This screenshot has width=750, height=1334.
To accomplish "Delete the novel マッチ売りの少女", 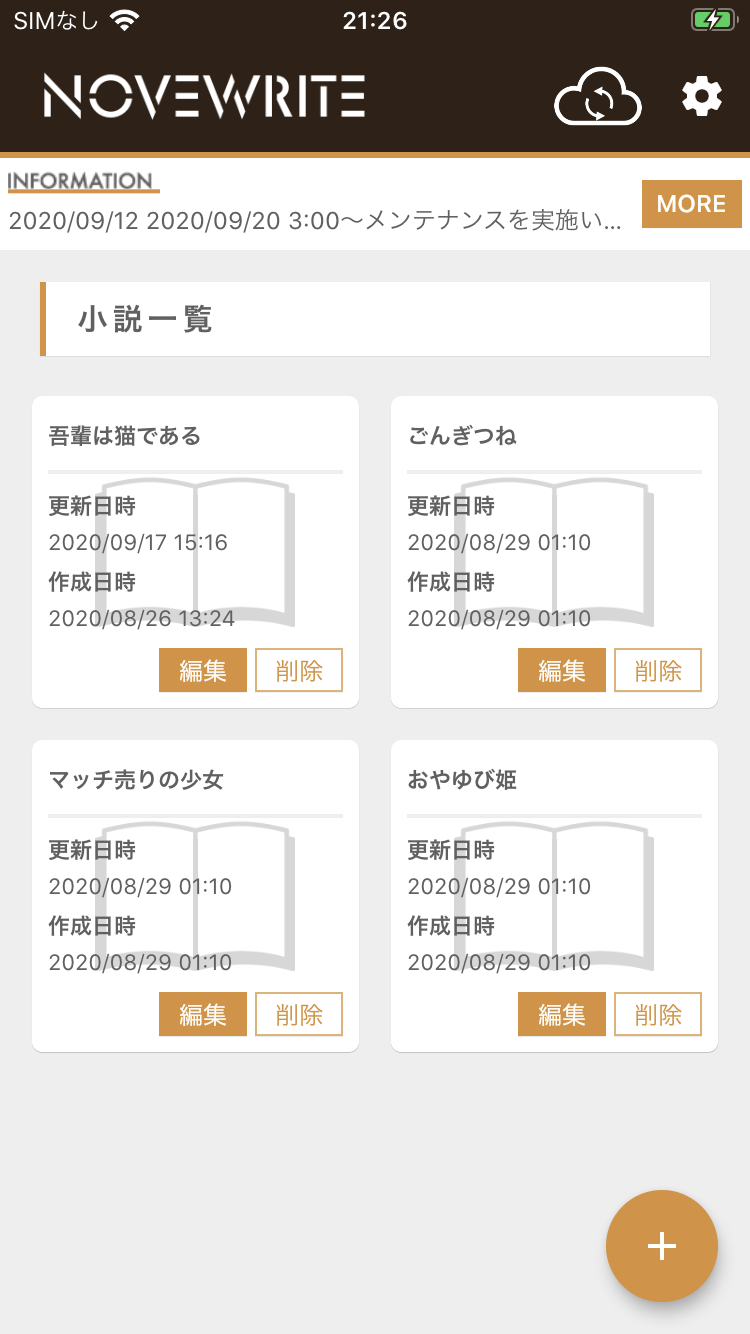I will 299,1014.
